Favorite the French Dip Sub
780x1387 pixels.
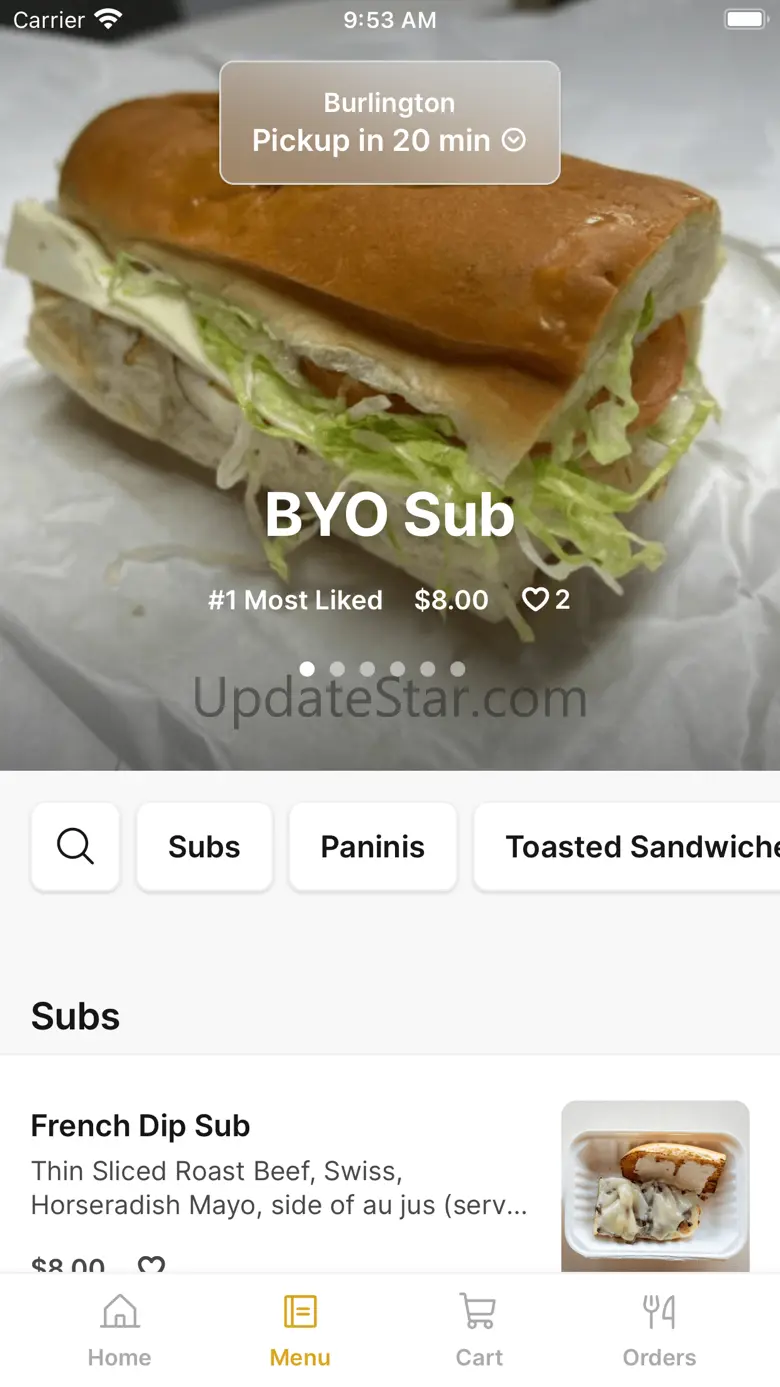151,1266
